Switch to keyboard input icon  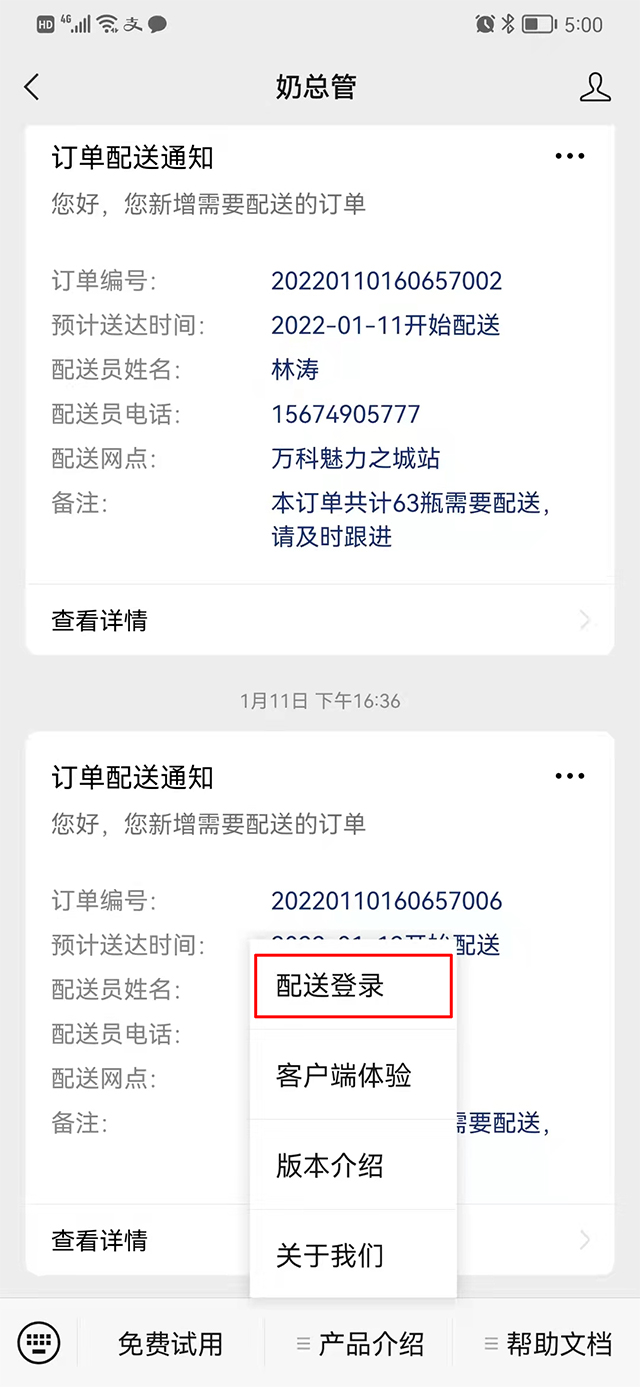(x=39, y=1342)
